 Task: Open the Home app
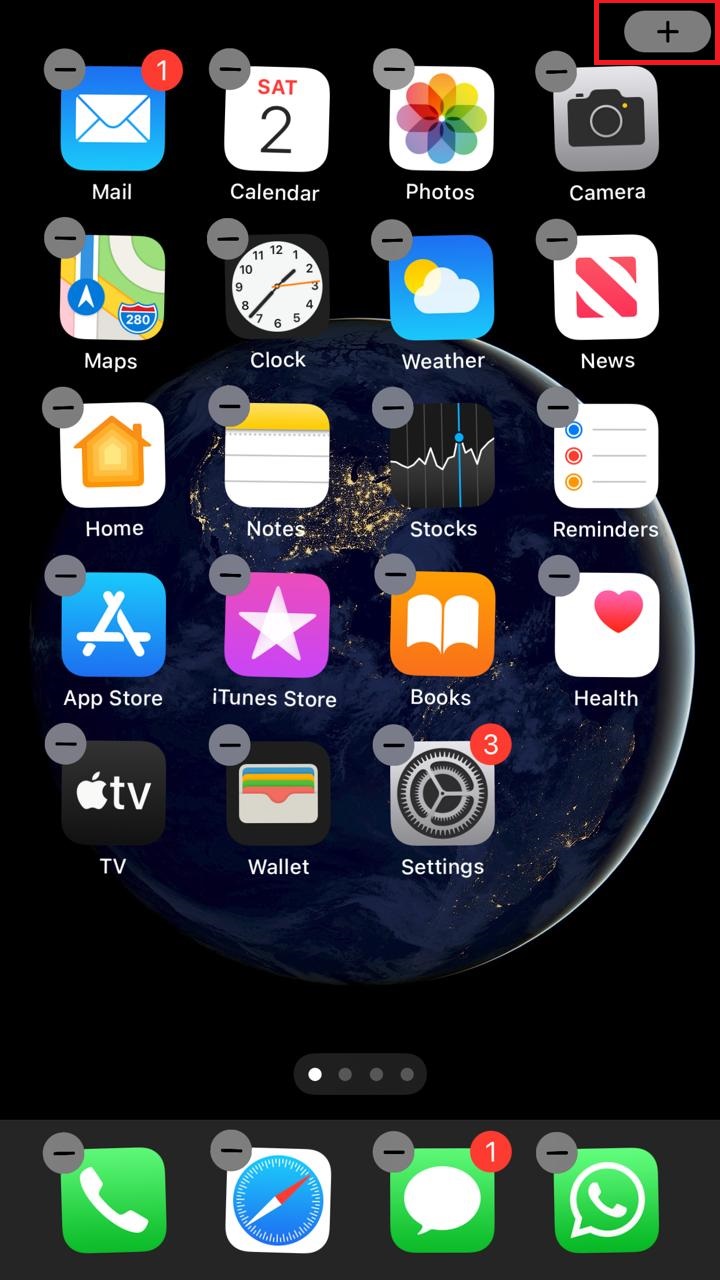(112, 456)
